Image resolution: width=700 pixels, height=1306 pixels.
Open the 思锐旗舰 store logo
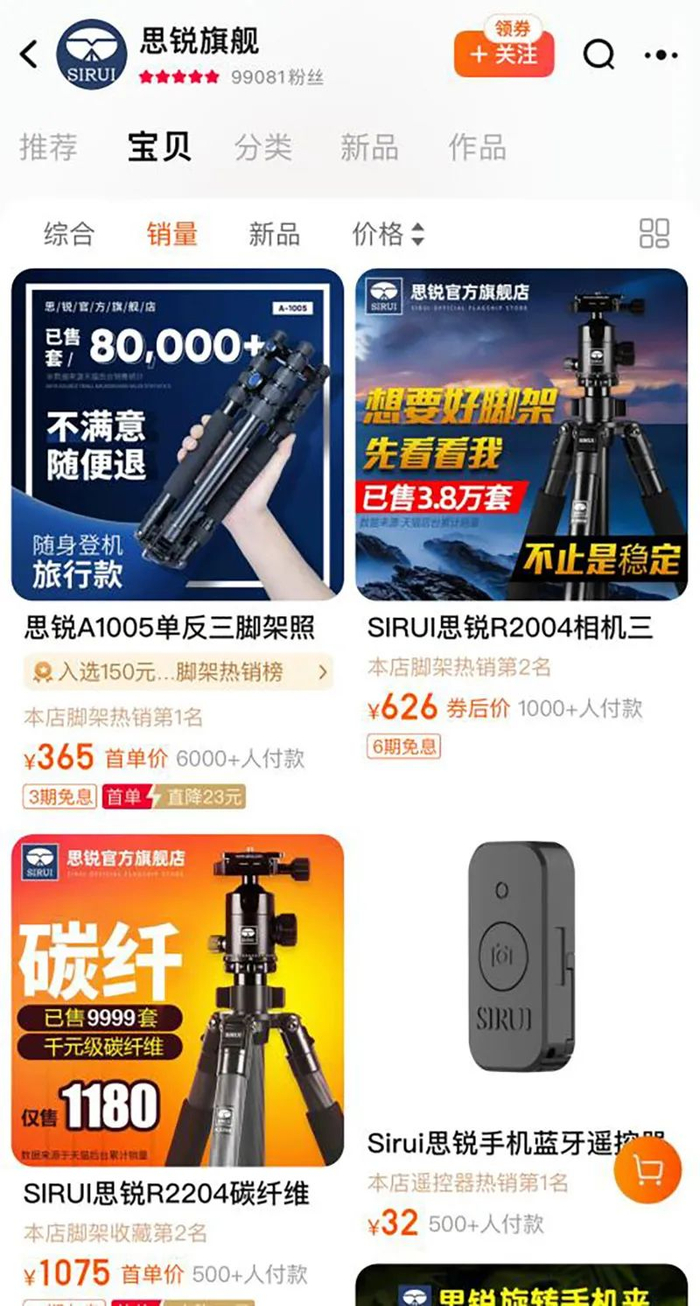92,54
